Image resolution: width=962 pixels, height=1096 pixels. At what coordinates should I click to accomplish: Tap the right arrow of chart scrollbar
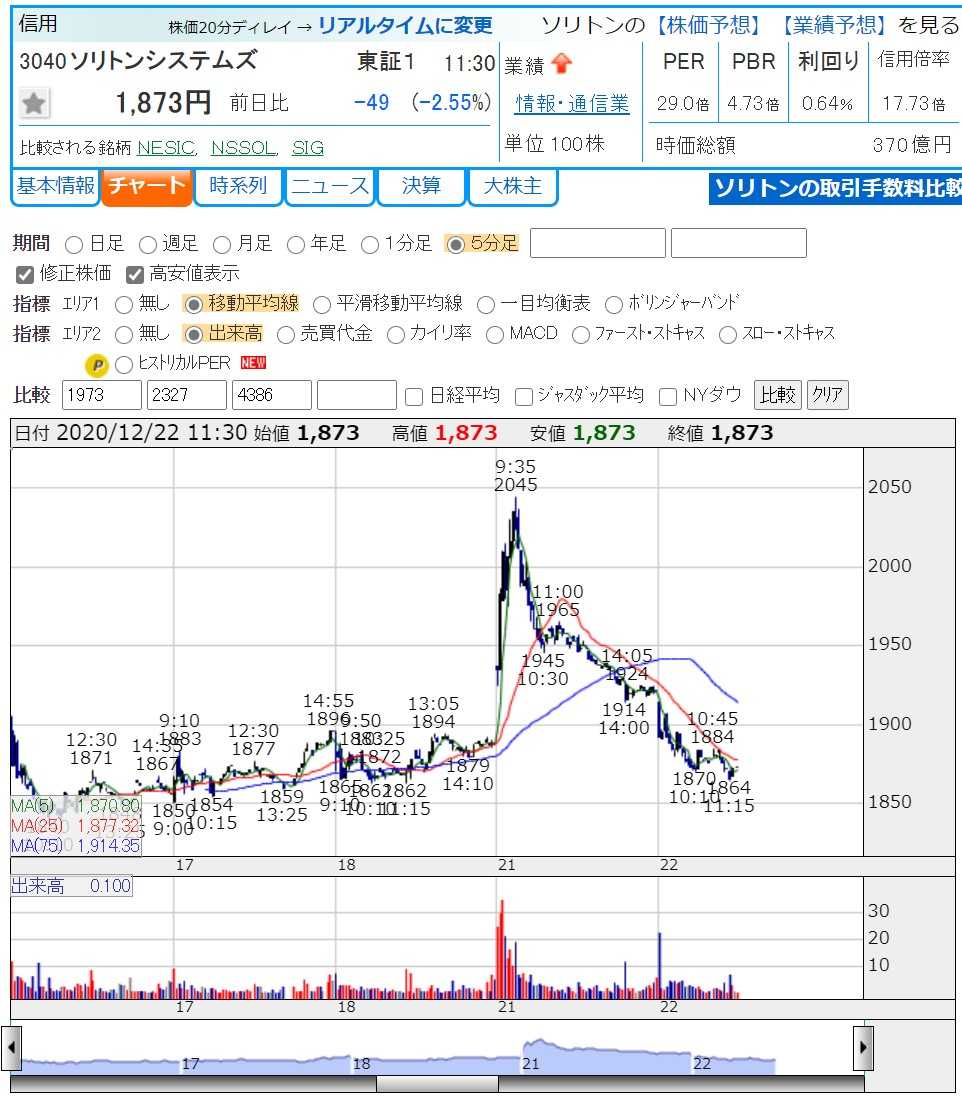[x=863, y=1048]
